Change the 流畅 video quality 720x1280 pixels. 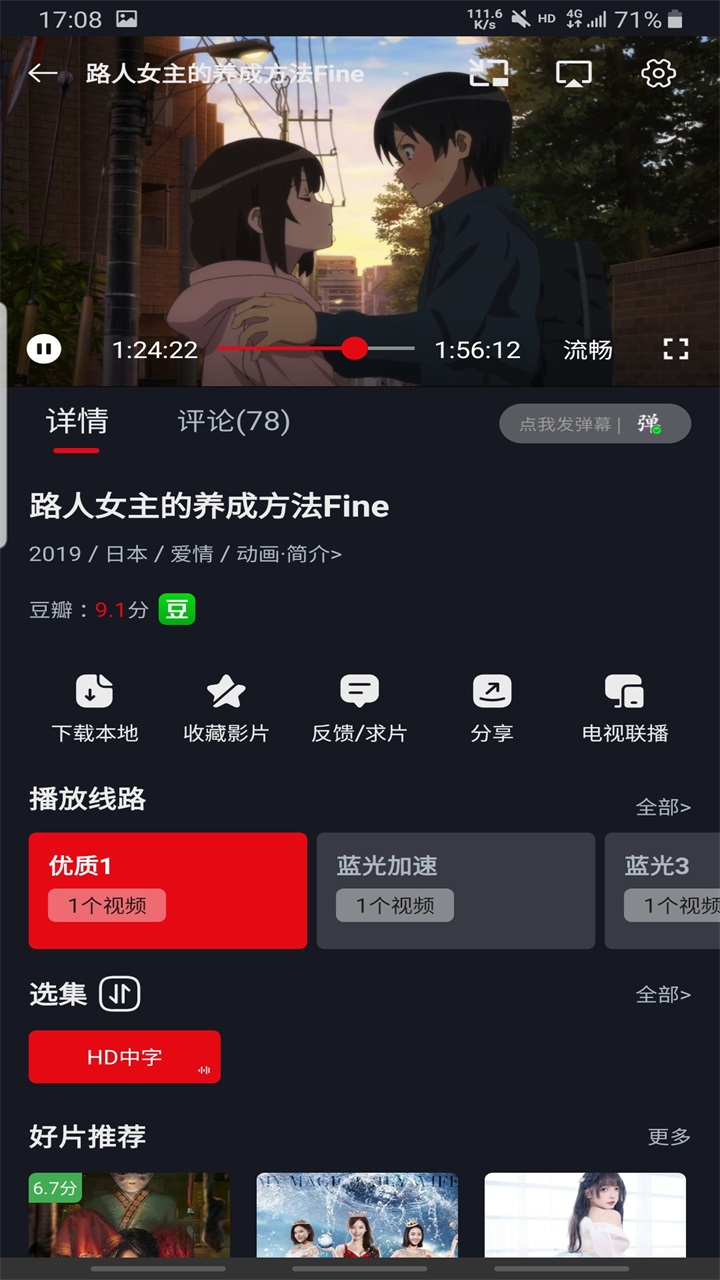coord(587,350)
